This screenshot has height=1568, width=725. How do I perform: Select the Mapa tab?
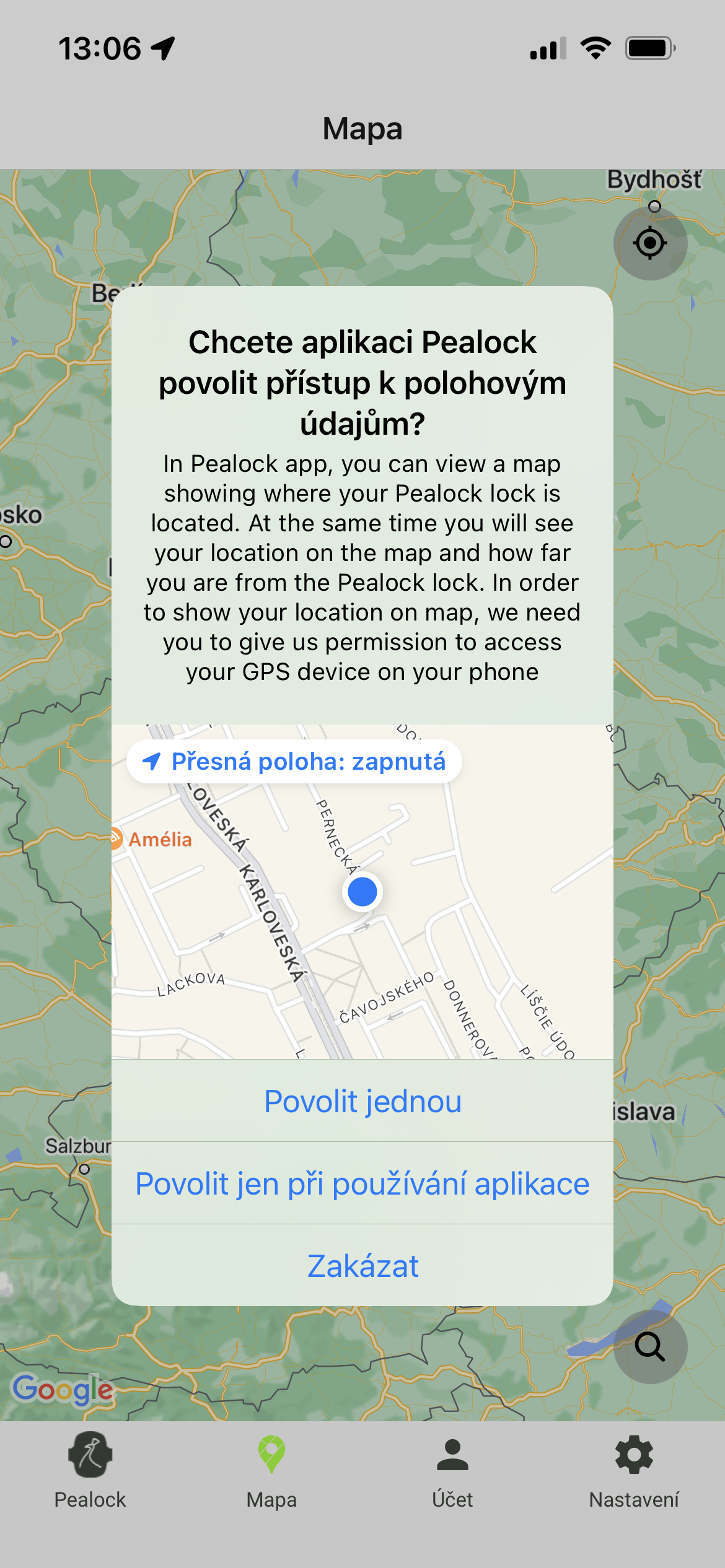point(271,1470)
